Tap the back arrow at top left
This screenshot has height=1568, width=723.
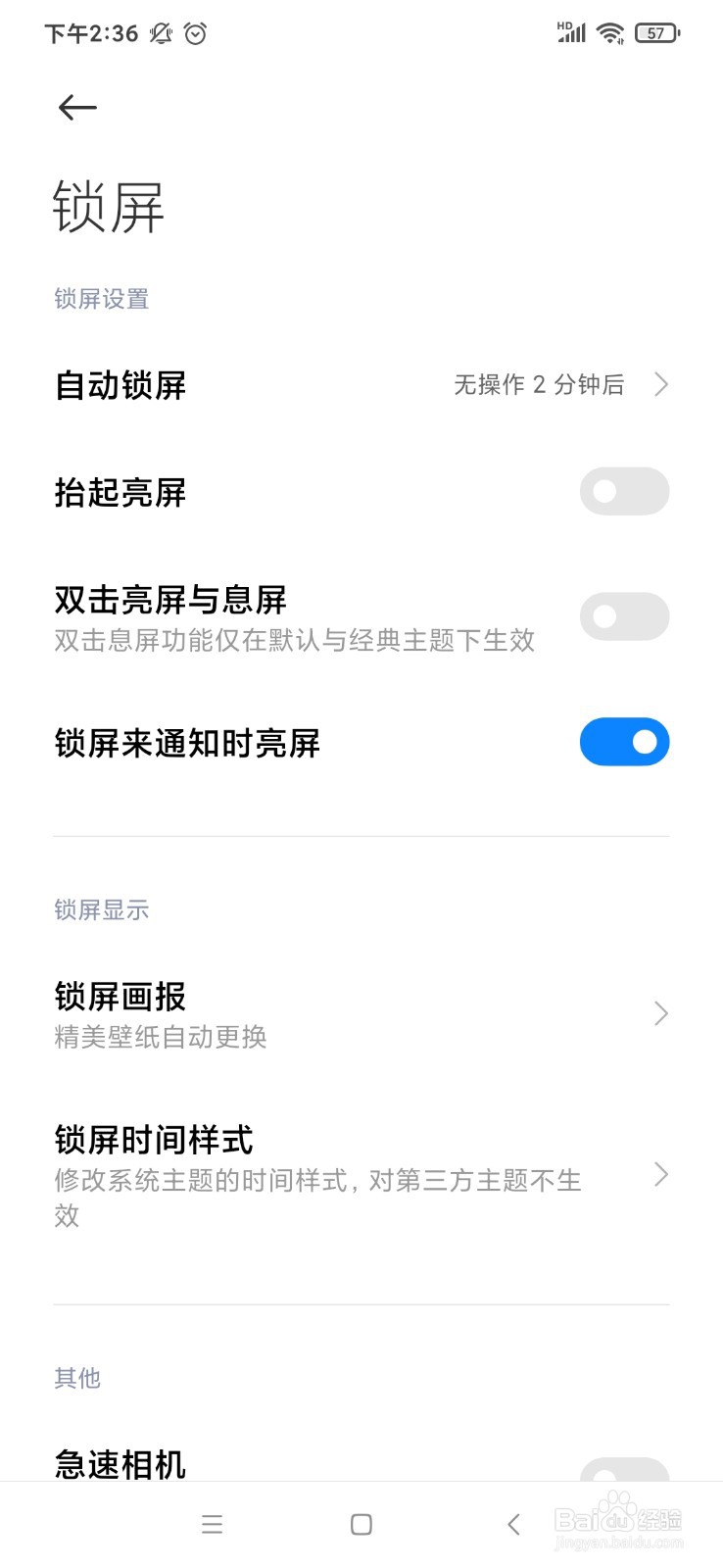[77, 108]
